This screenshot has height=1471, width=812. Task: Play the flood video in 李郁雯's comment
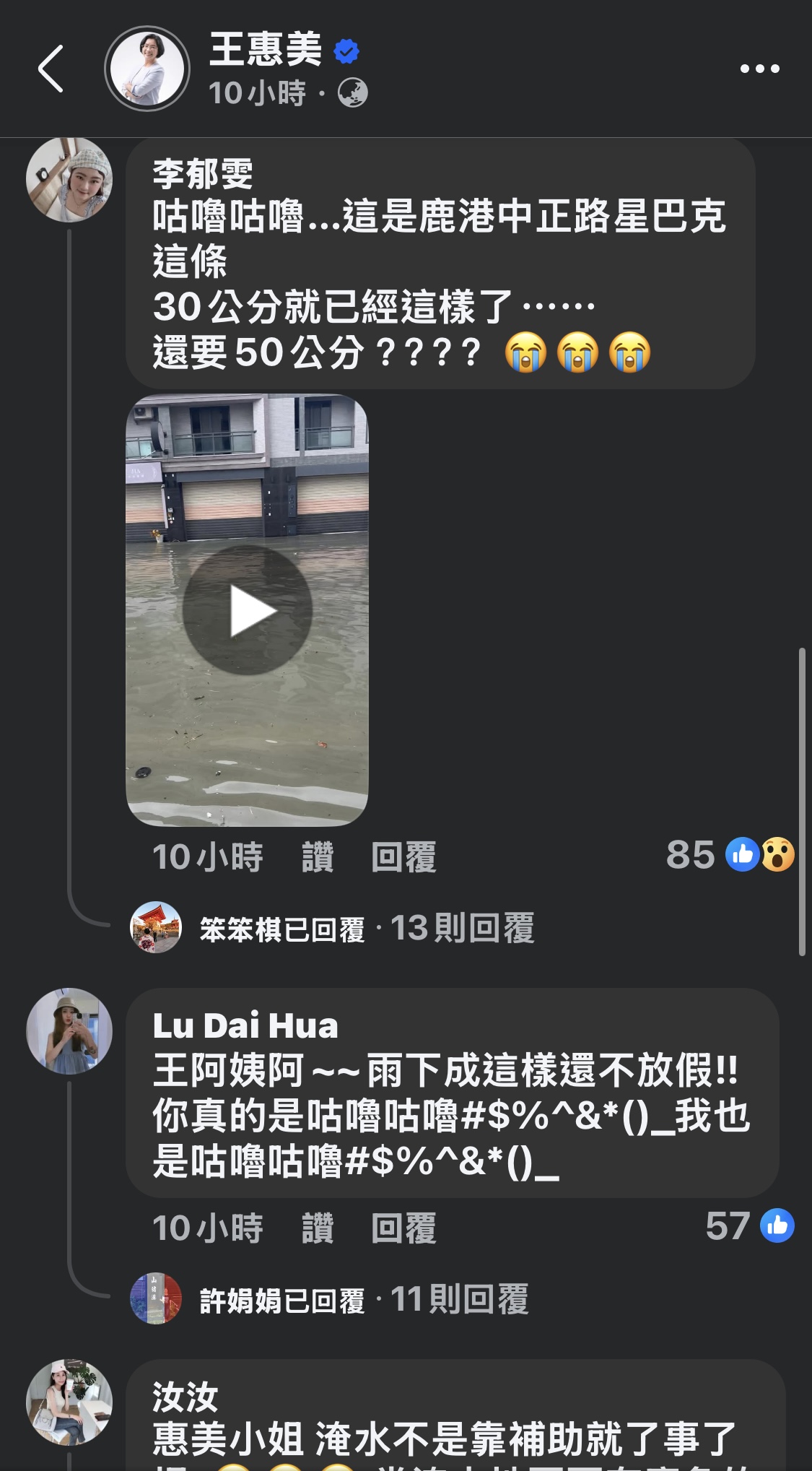click(248, 610)
